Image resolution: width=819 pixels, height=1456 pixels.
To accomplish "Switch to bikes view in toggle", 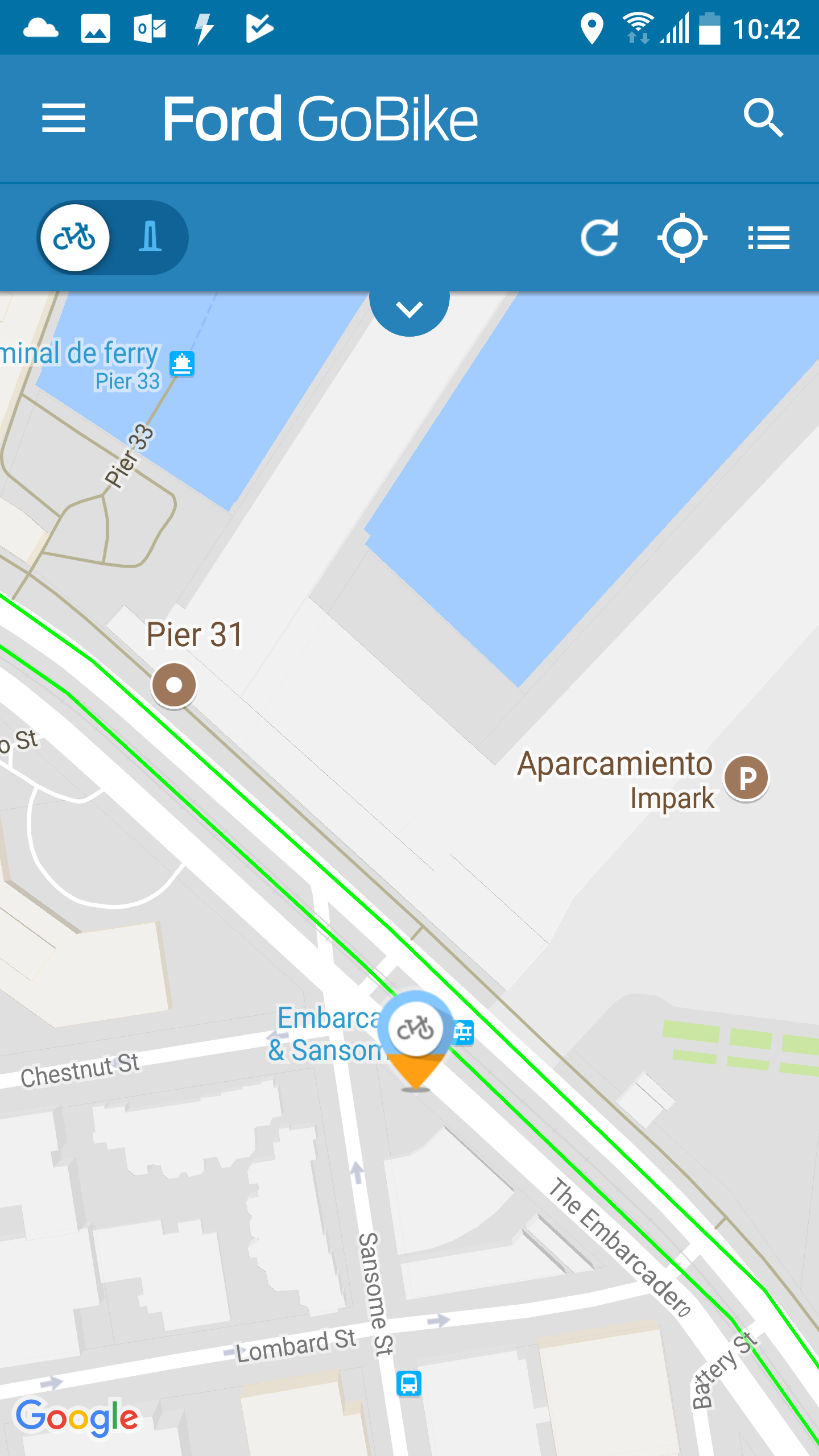I will pyautogui.click(x=75, y=237).
